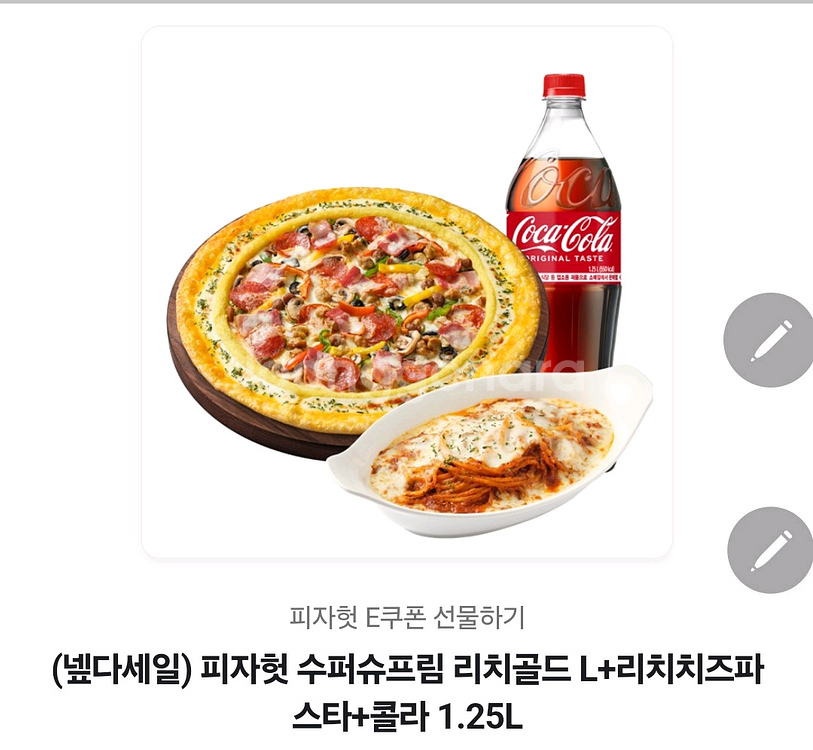Tap the pencil edit icon beside the pasta dish
813x750 pixels.
pos(771,551)
